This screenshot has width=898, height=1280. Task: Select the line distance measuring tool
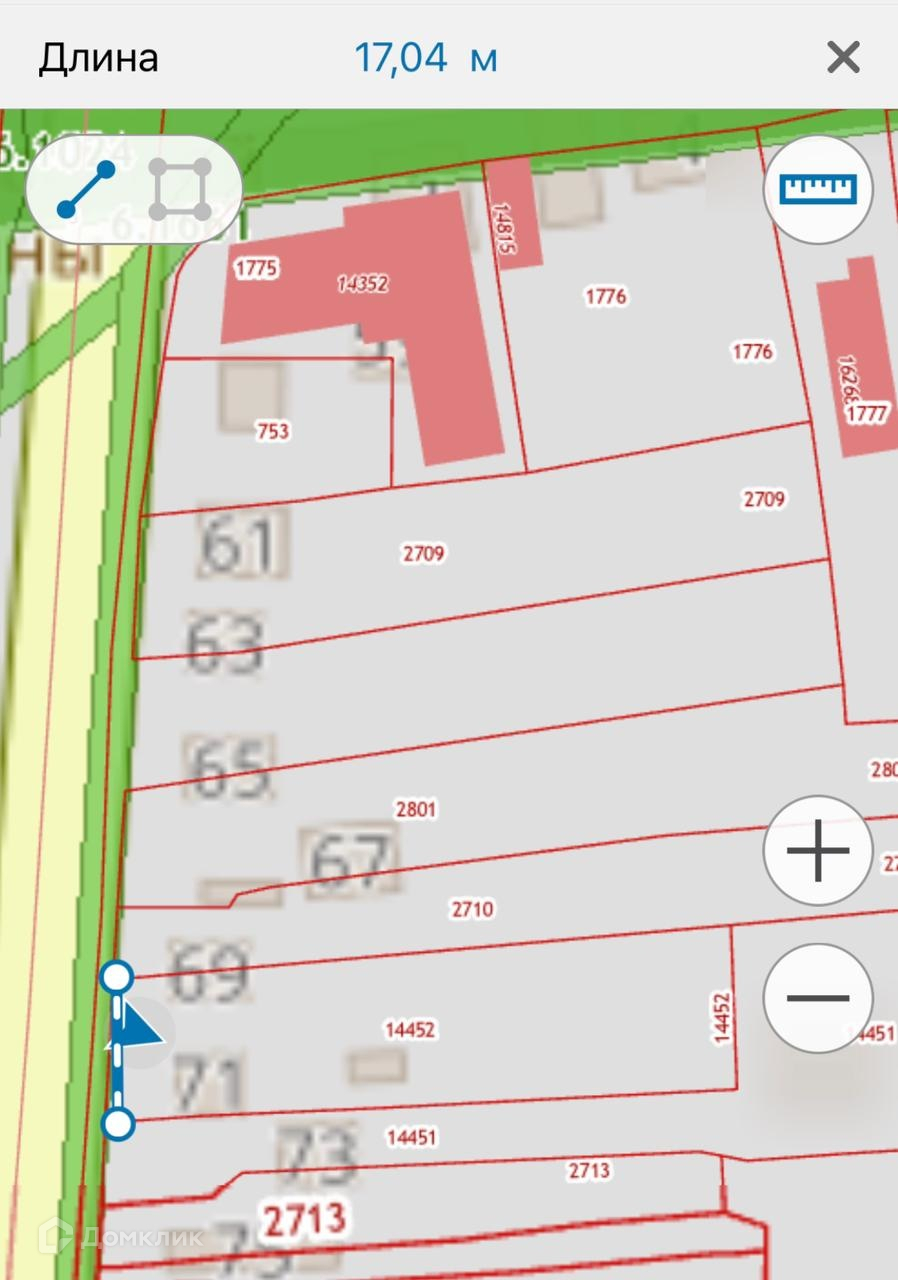coord(85,189)
